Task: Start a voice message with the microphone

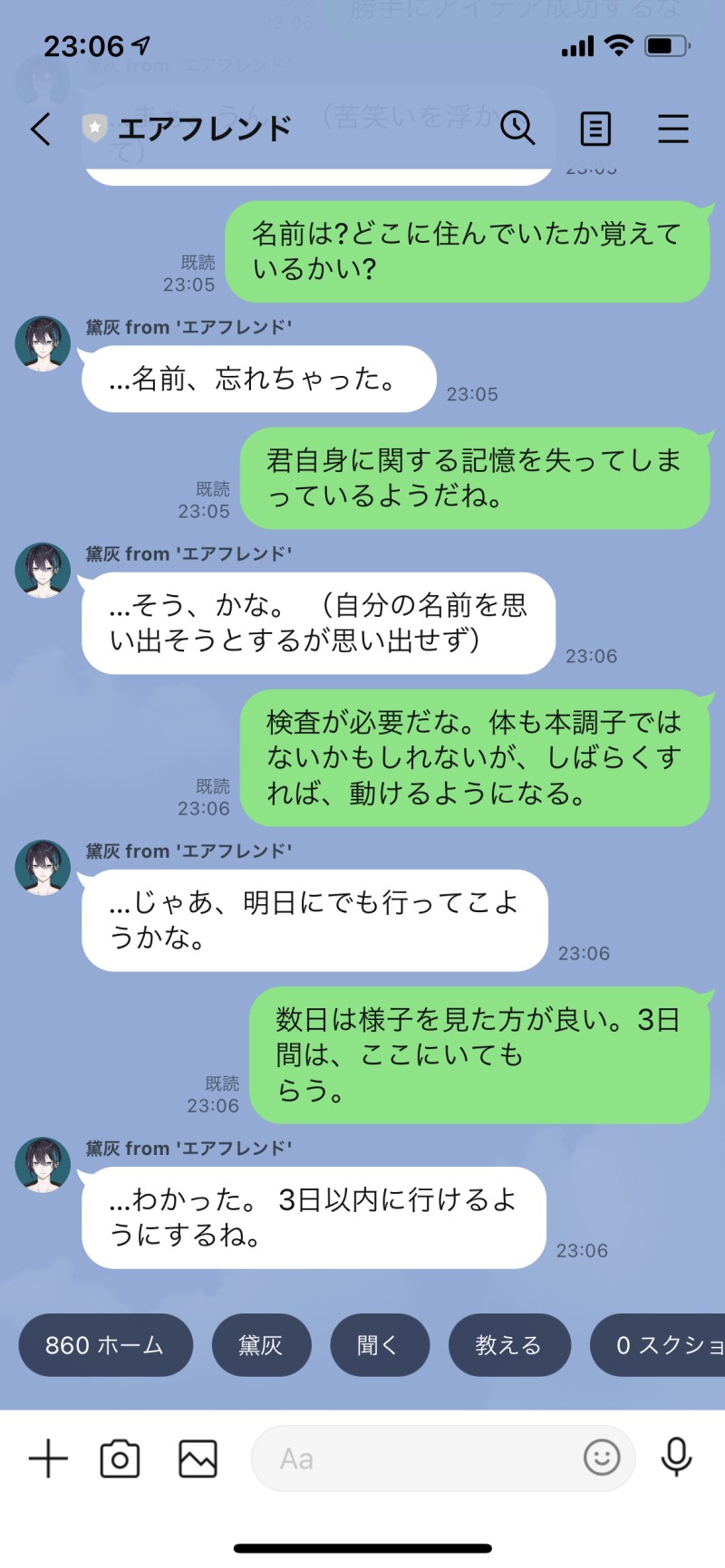Action: click(676, 1458)
